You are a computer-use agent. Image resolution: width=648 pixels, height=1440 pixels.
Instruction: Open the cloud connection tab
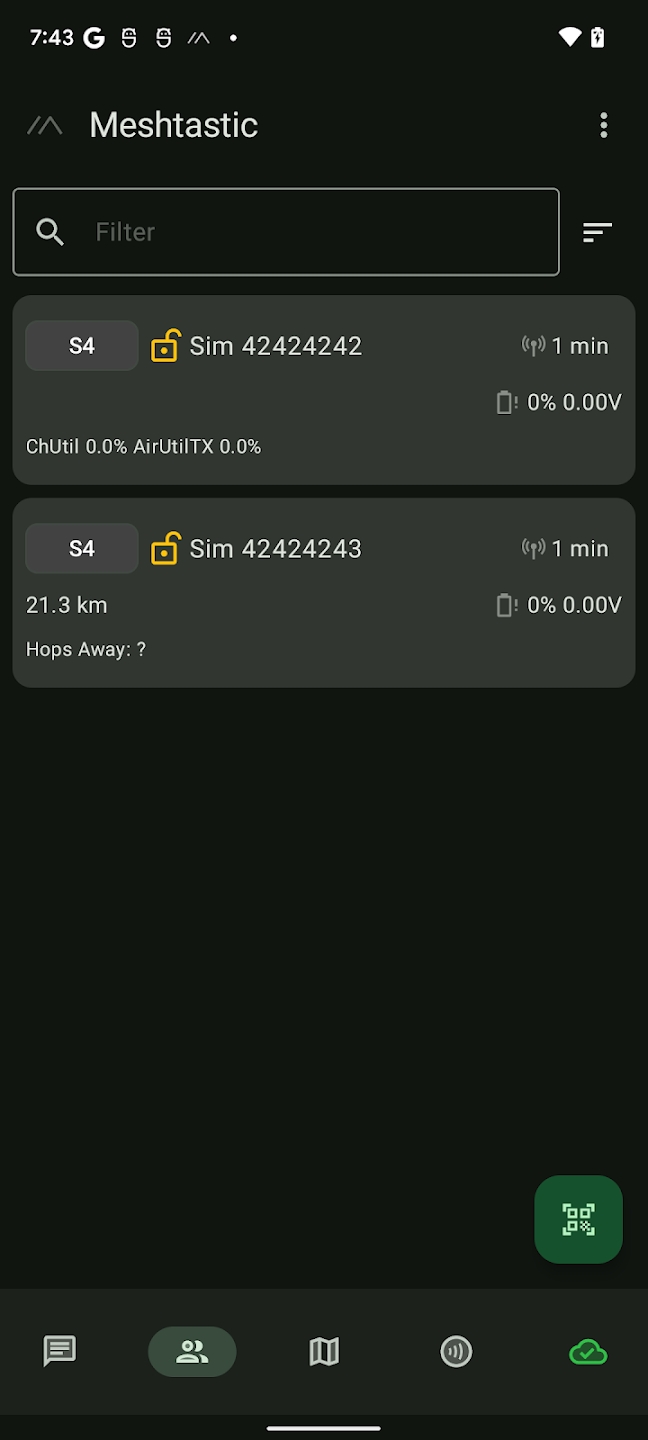click(x=588, y=1352)
